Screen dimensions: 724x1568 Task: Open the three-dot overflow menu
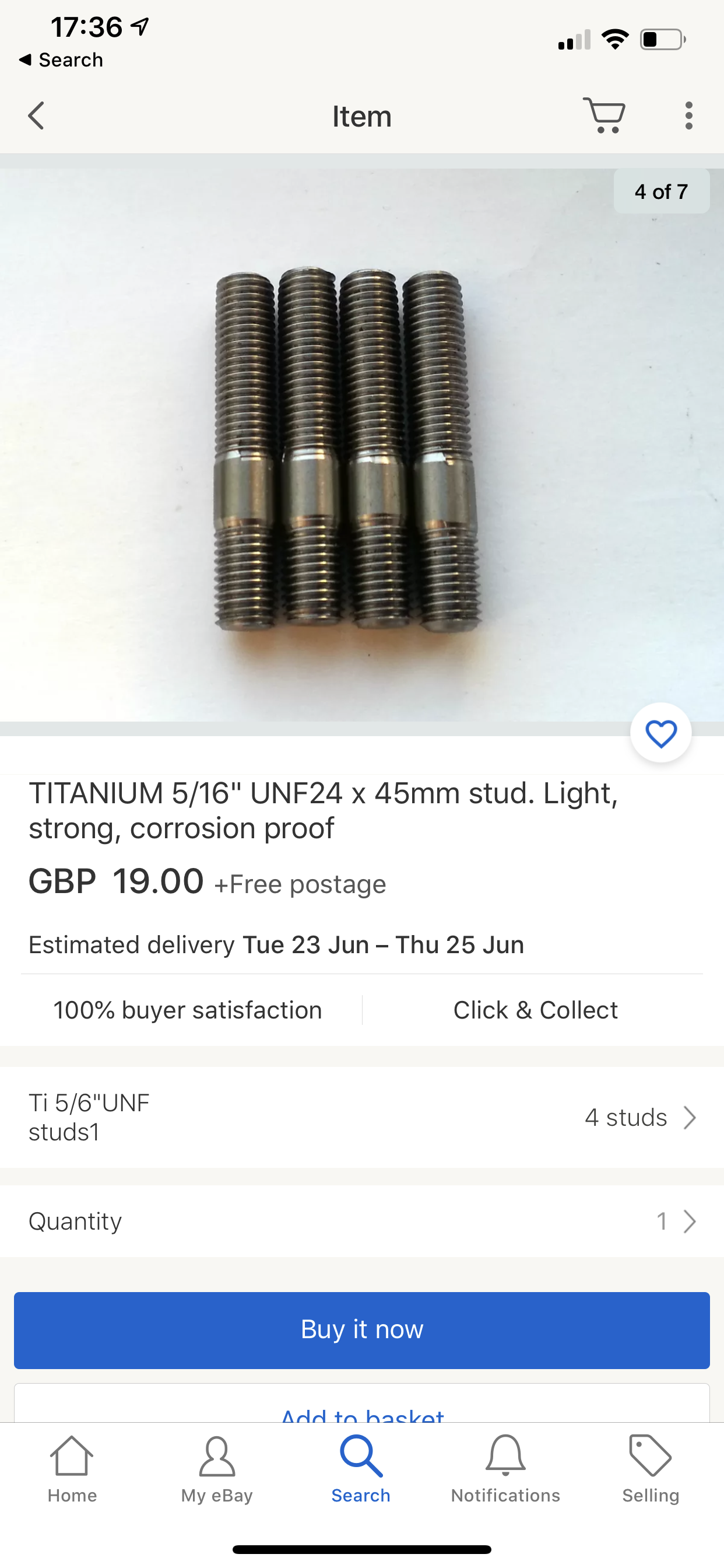tap(688, 116)
